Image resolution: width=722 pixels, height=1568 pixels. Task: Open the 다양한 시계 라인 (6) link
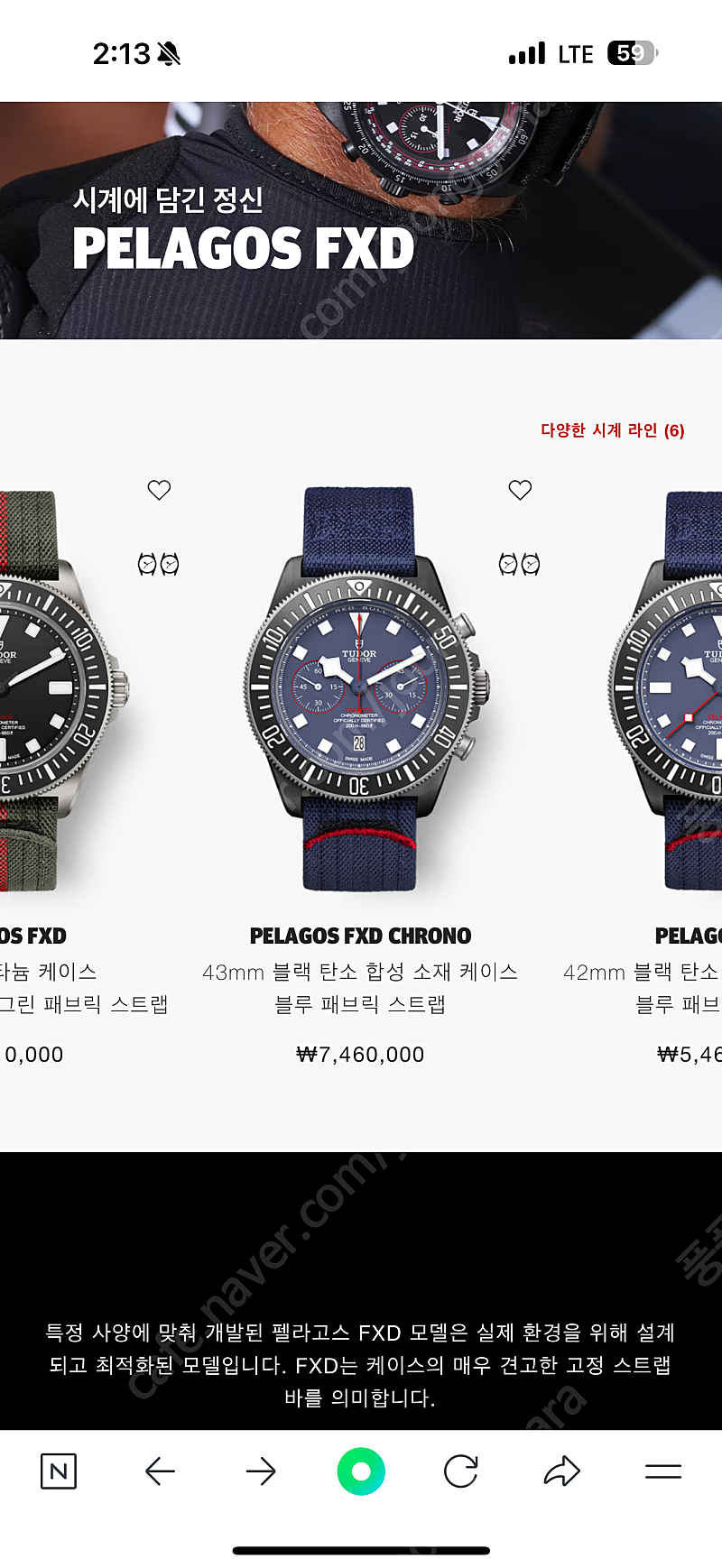[x=613, y=430]
